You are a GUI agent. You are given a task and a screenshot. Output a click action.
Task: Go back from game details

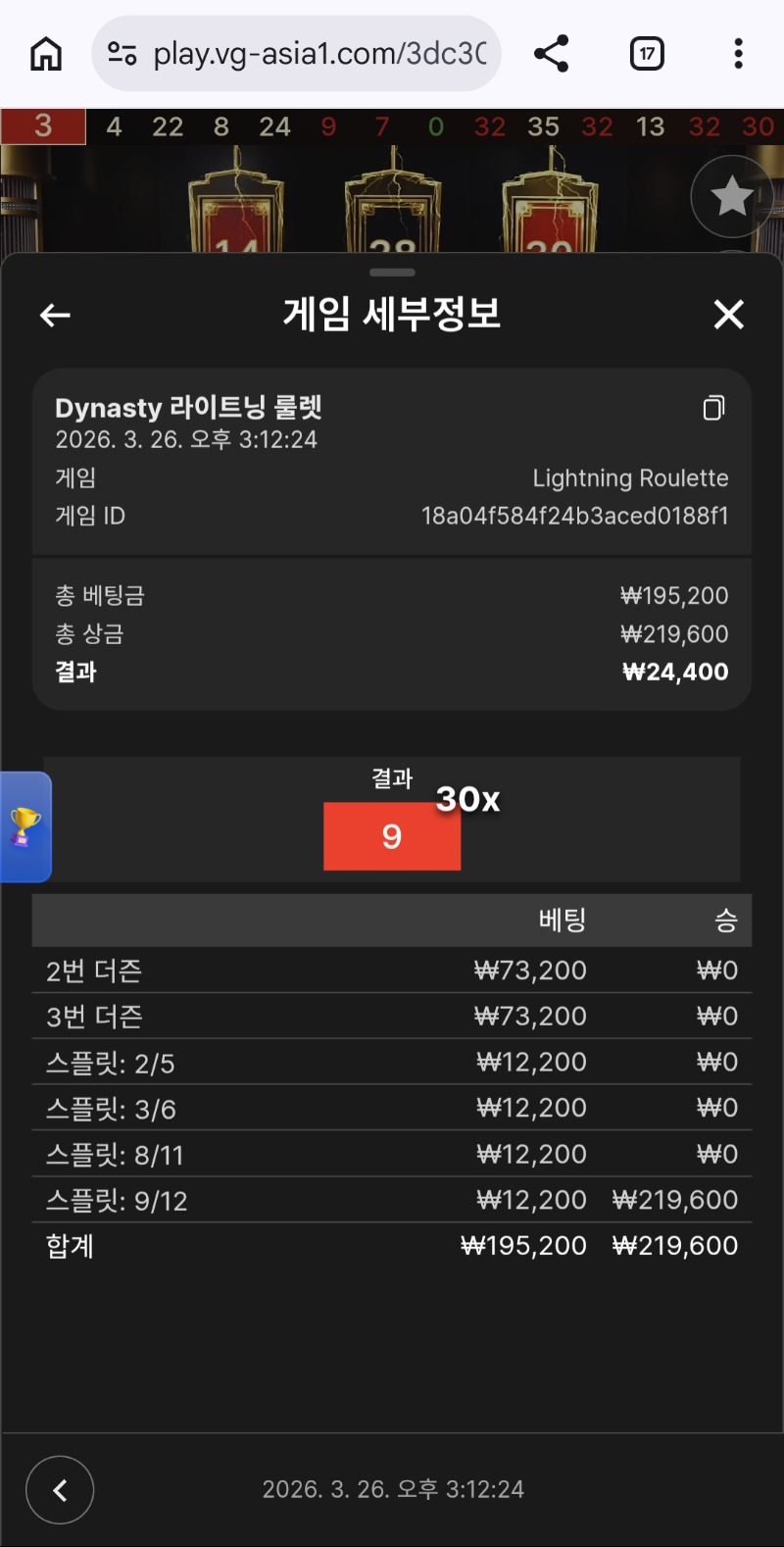tap(55, 315)
